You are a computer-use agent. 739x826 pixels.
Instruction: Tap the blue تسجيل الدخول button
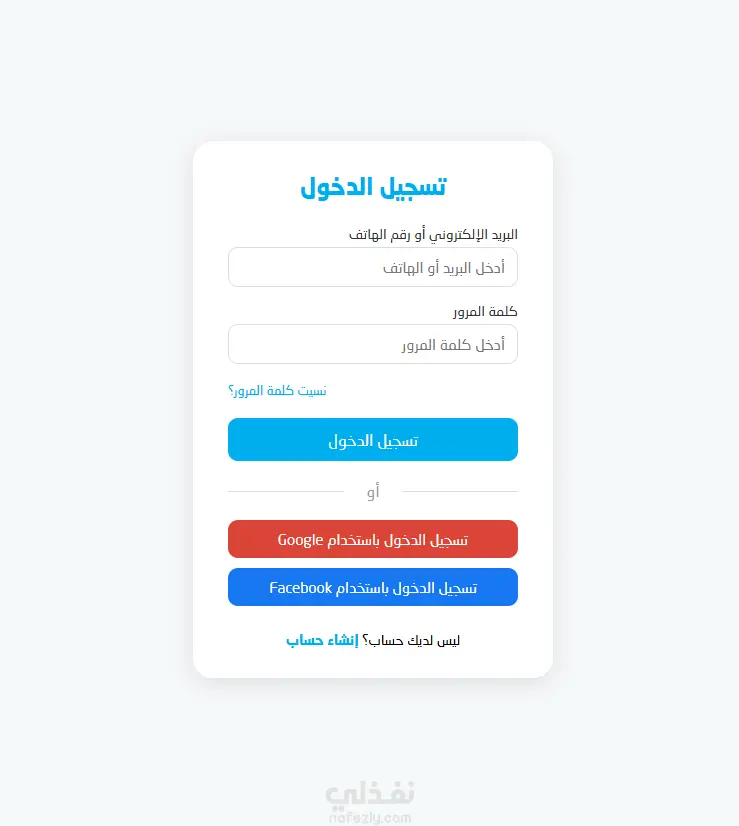[x=372, y=440]
